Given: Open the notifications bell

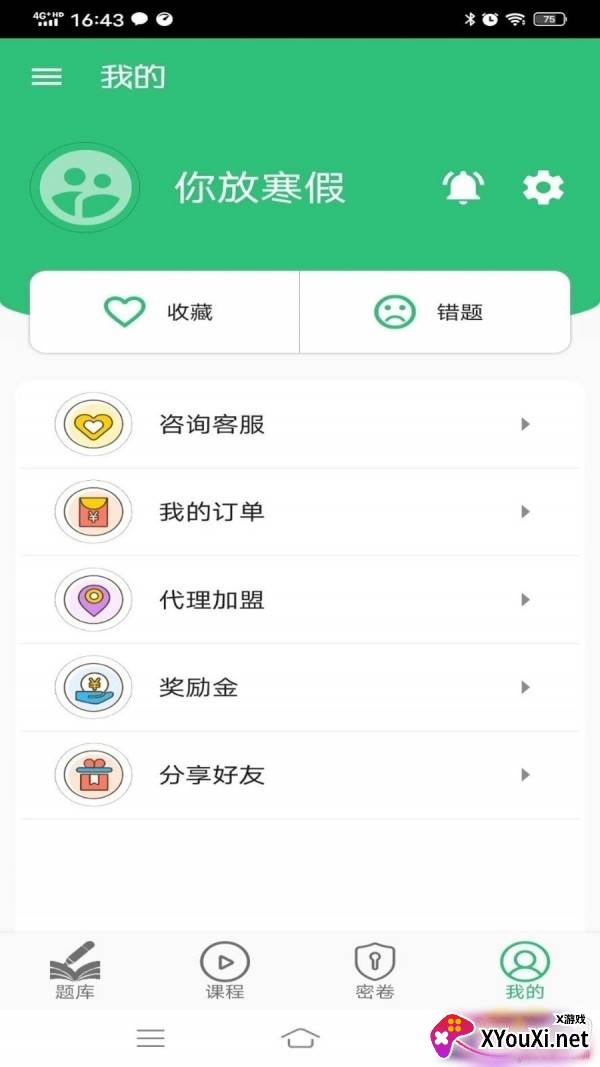Looking at the screenshot, I should [463, 187].
